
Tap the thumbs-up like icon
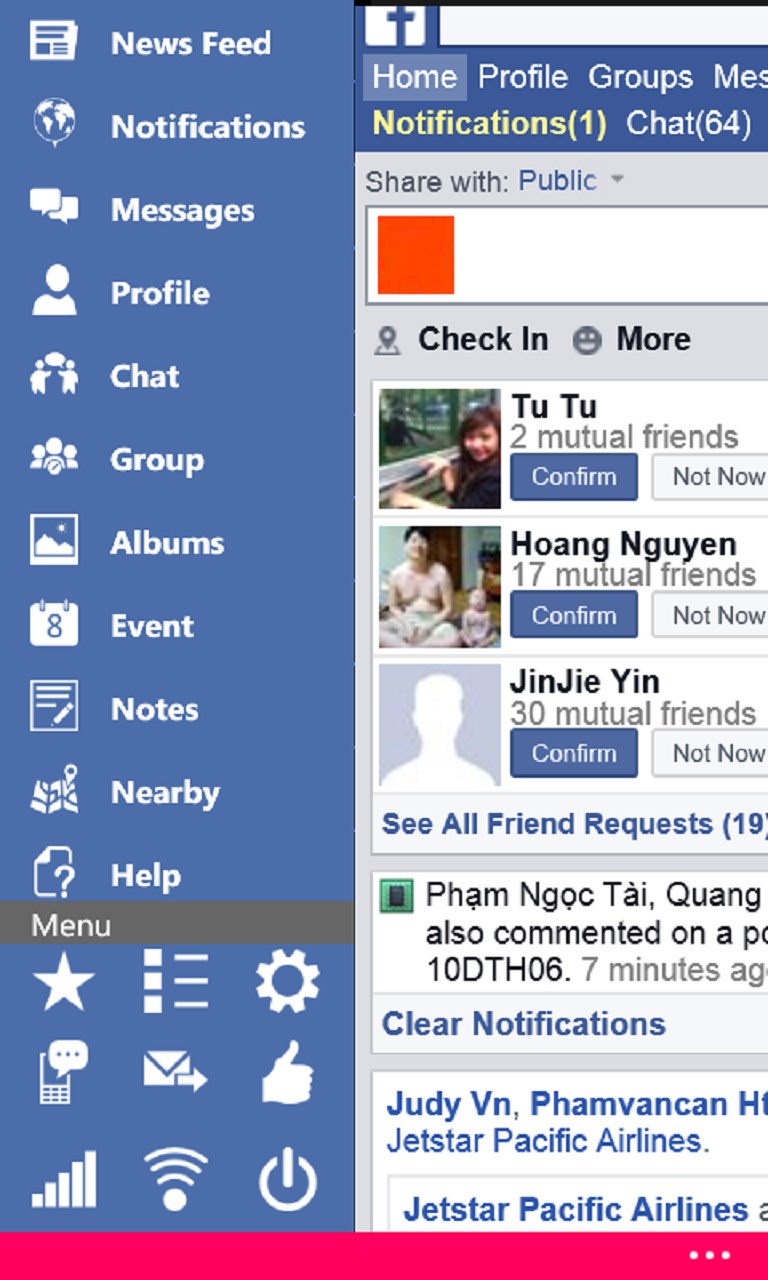[x=287, y=1072]
